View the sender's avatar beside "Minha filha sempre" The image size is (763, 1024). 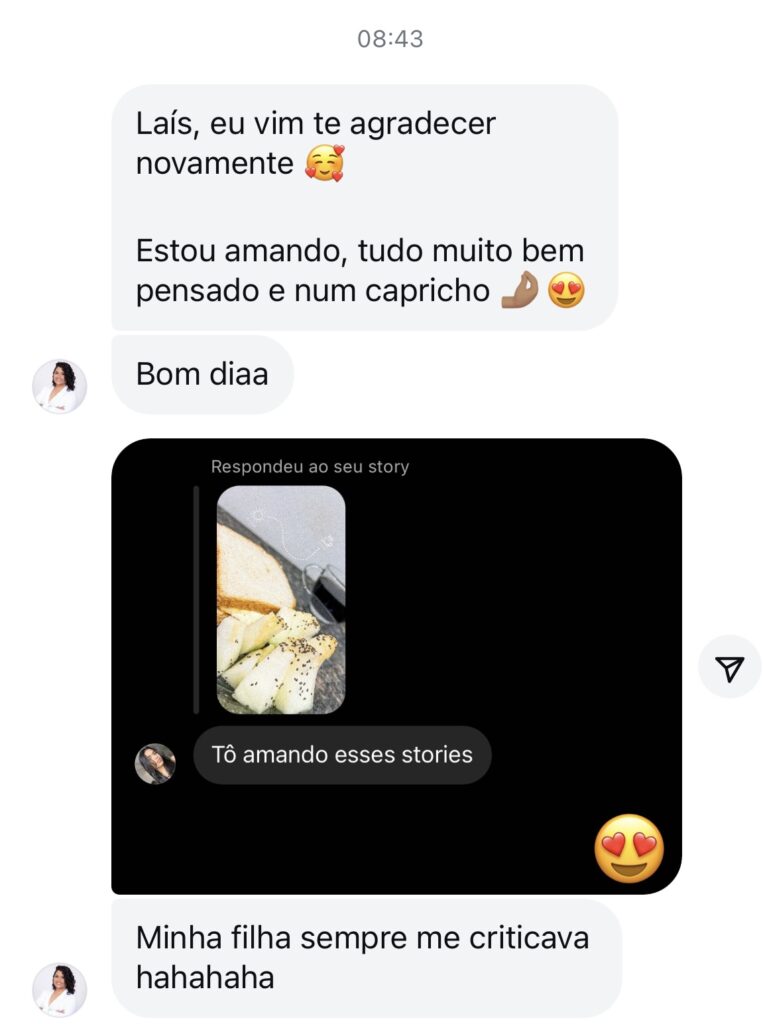(x=59, y=989)
